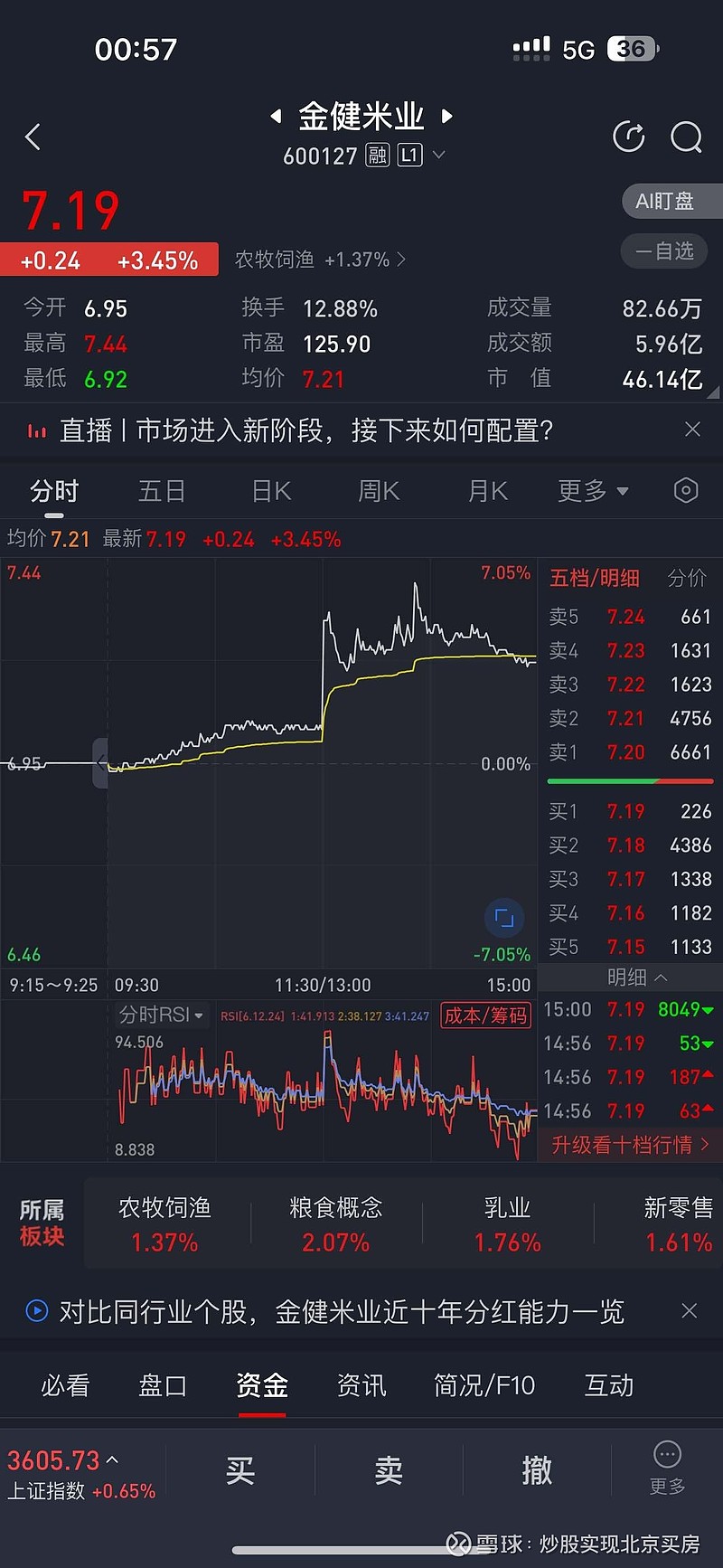723x1568 pixels.
Task: Open 升级看十档行情 upgrade link
Action: [x=630, y=1145]
